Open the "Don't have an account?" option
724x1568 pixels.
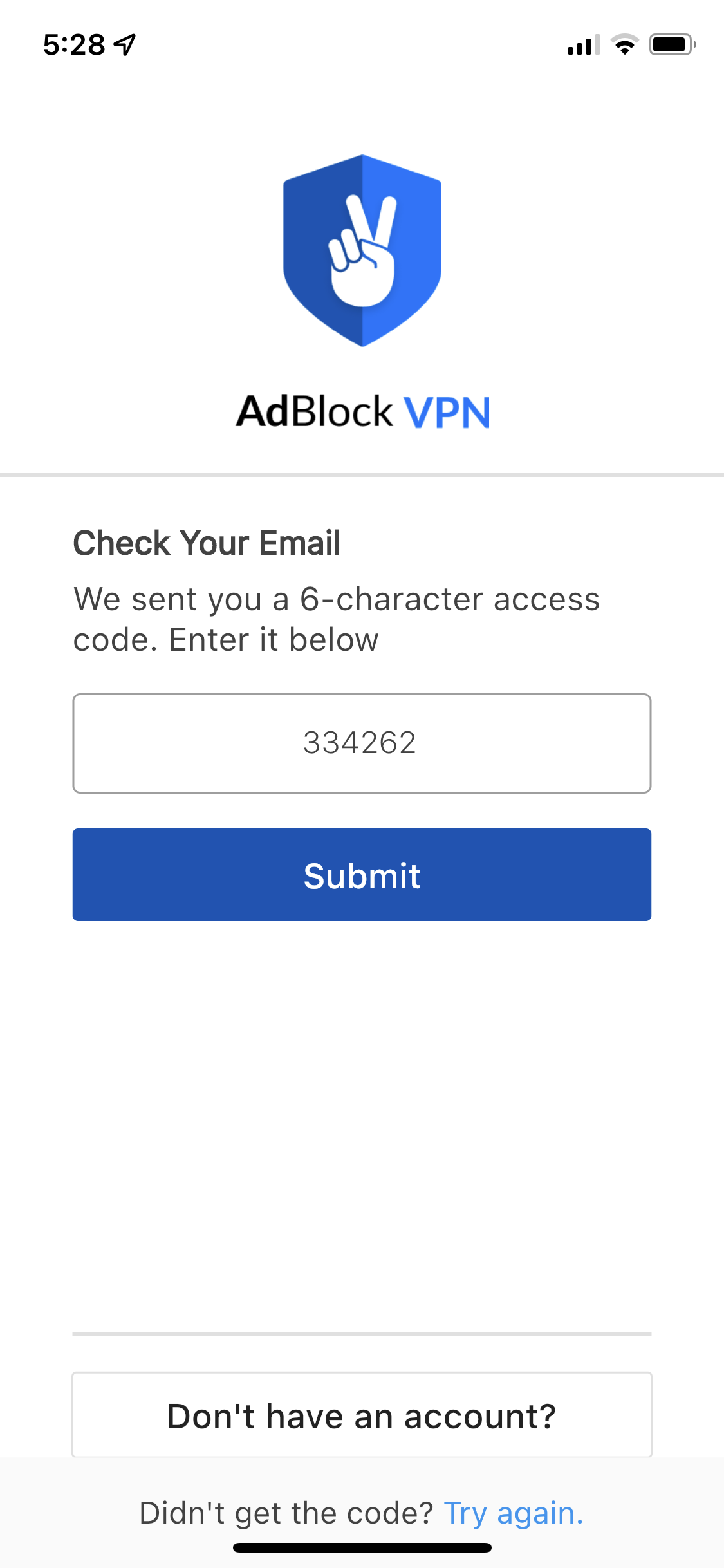coord(362,1415)
